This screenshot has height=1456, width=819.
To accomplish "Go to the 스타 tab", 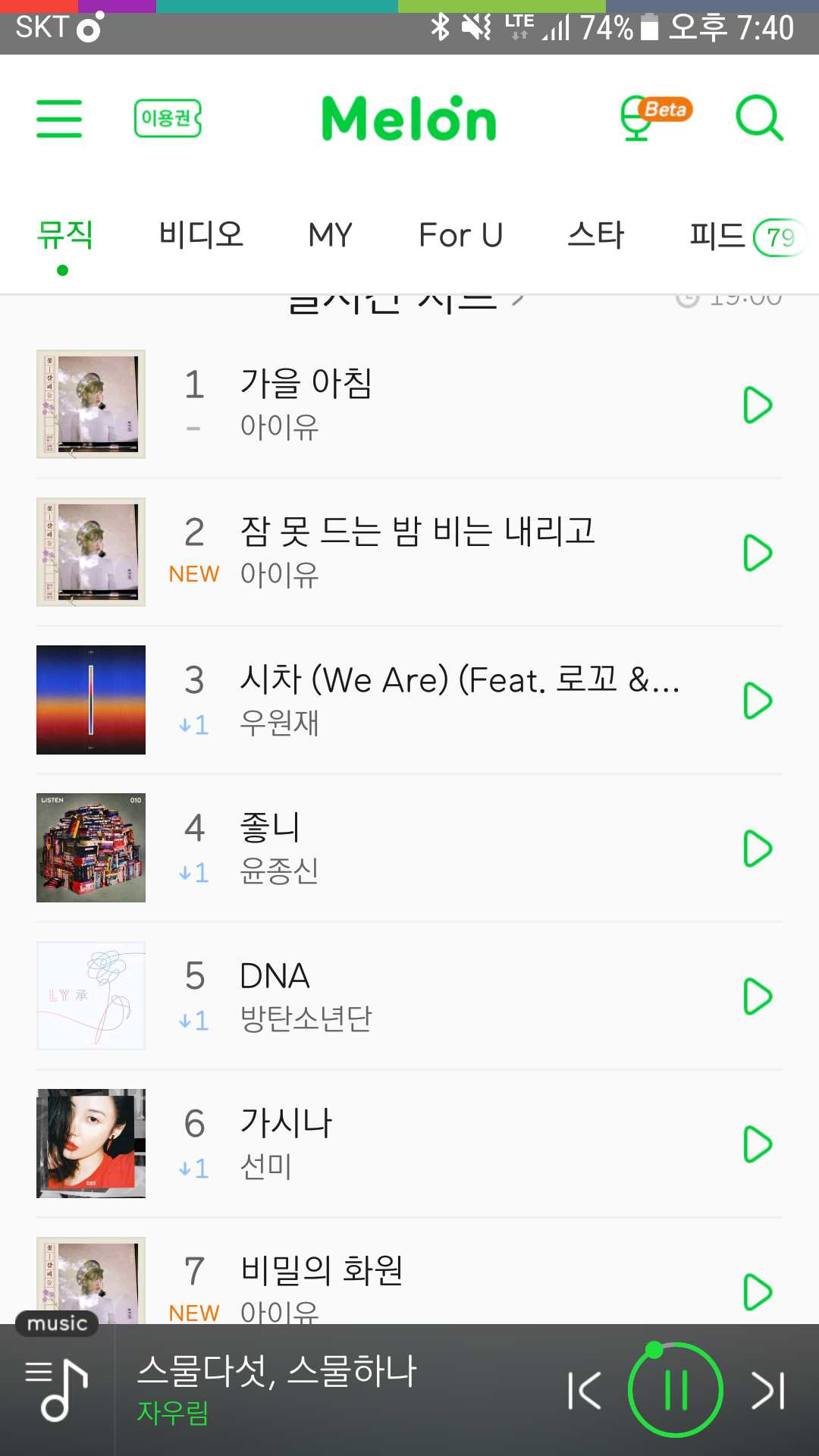I will coord(596,235).
